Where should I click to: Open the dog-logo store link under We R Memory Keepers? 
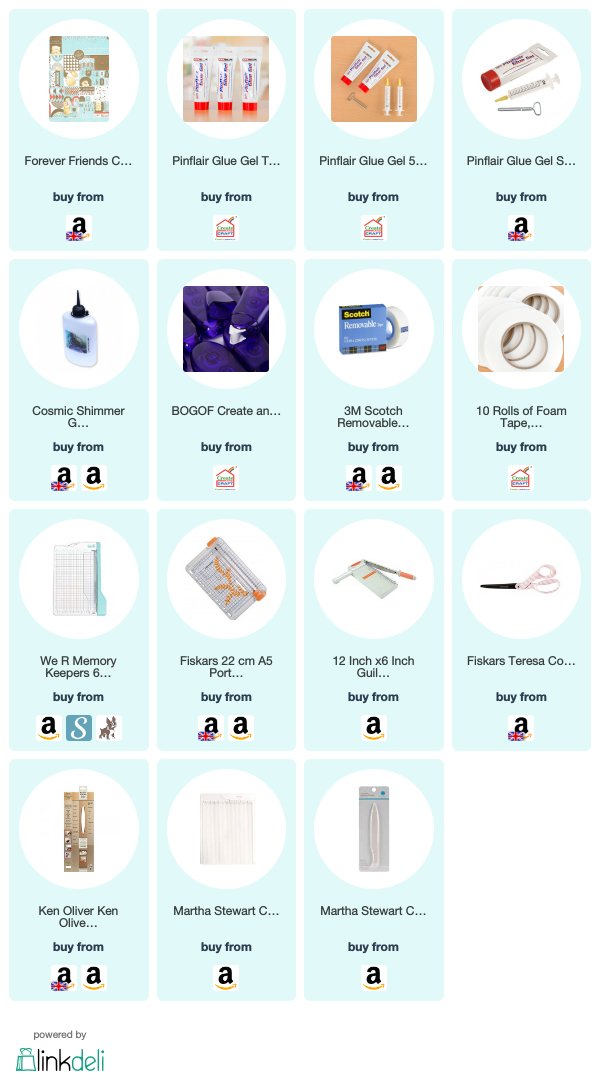(x=108, y=728)
